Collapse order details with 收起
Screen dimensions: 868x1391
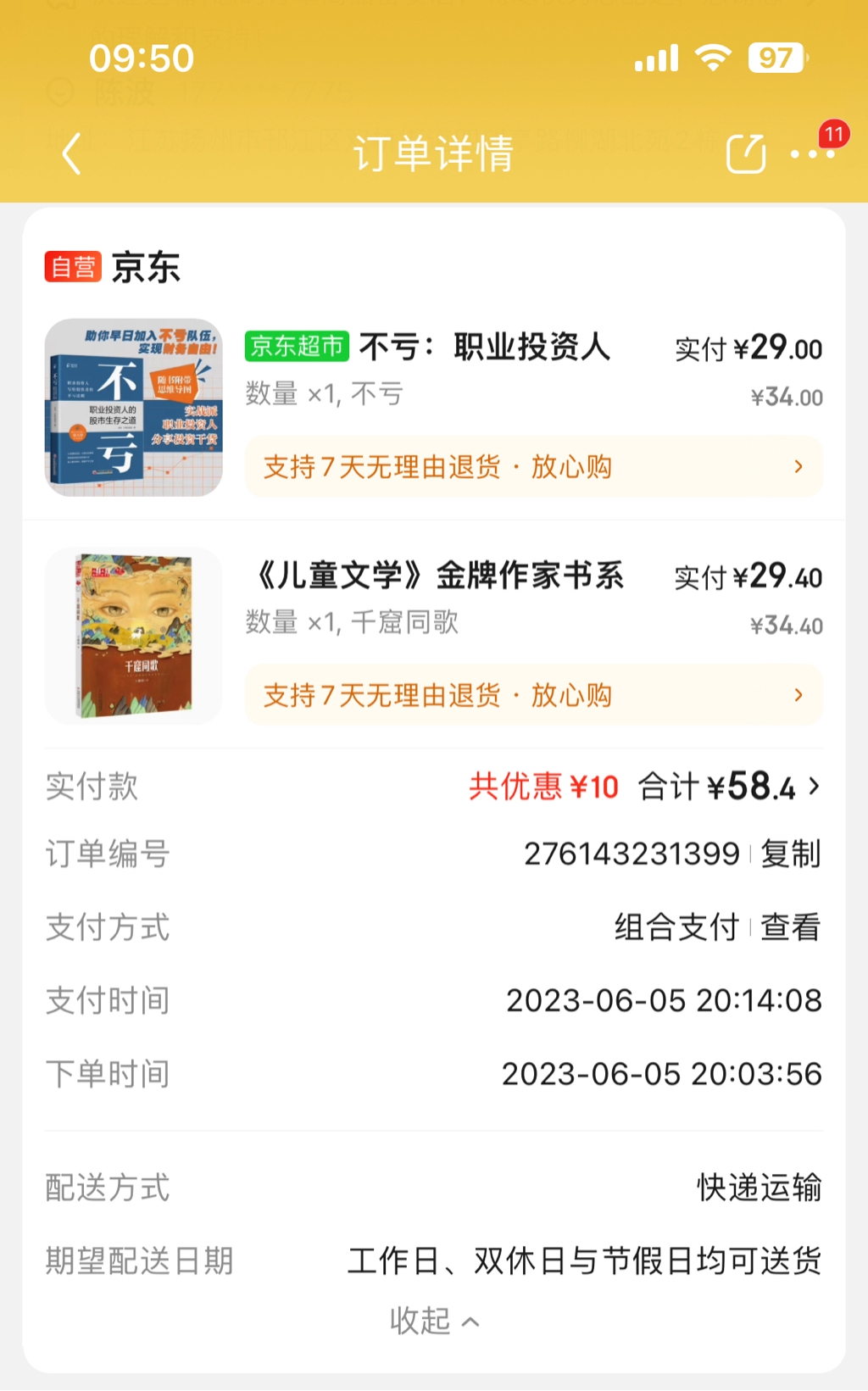pyautogui.click(x=434, y=1321)
